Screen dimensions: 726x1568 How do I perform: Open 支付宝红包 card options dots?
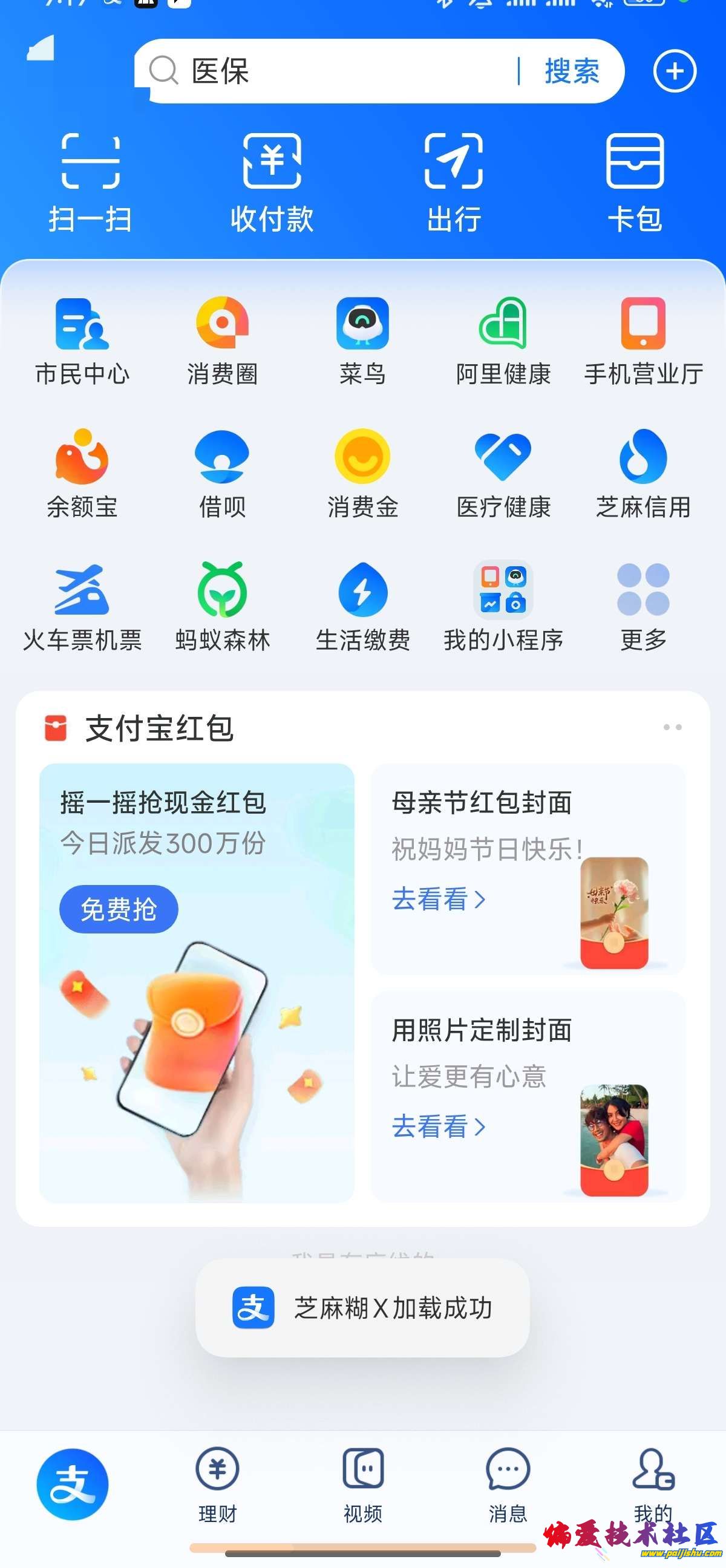pyautogui.click(x=672, y=727)
